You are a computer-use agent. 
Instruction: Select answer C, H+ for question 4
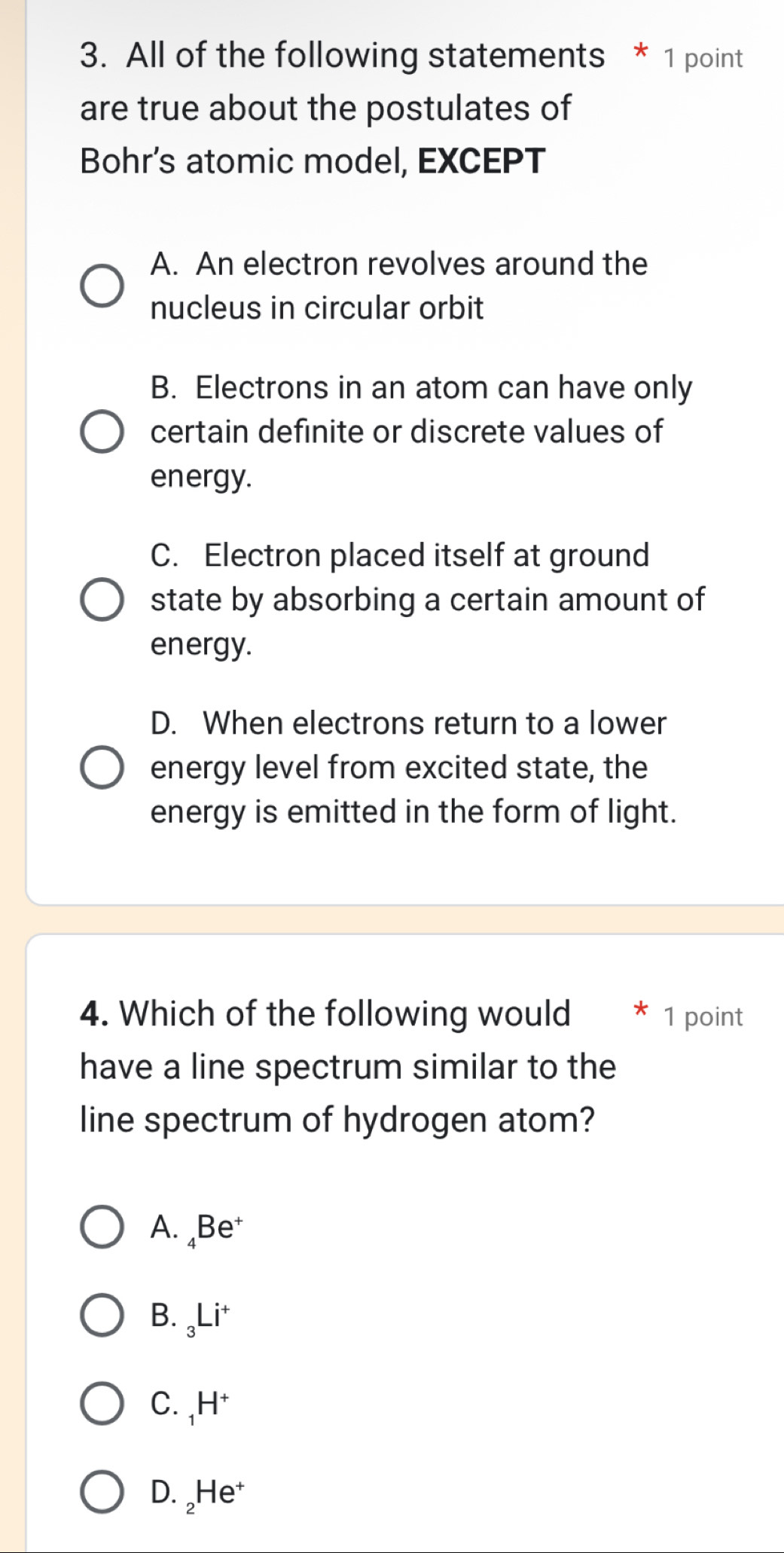coord(104,1398)
